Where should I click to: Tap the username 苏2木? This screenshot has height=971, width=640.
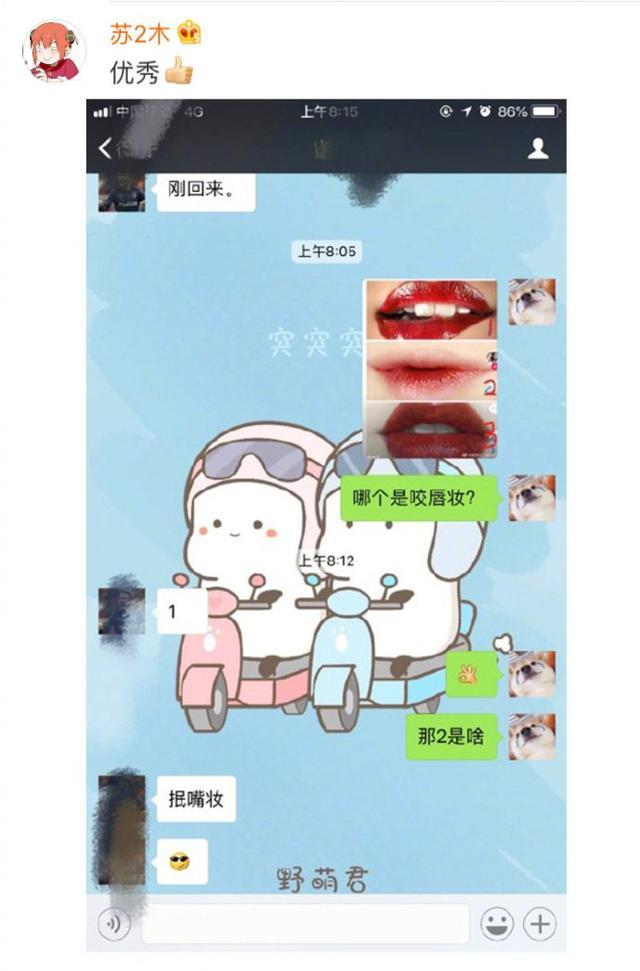[x=140, y=33]
